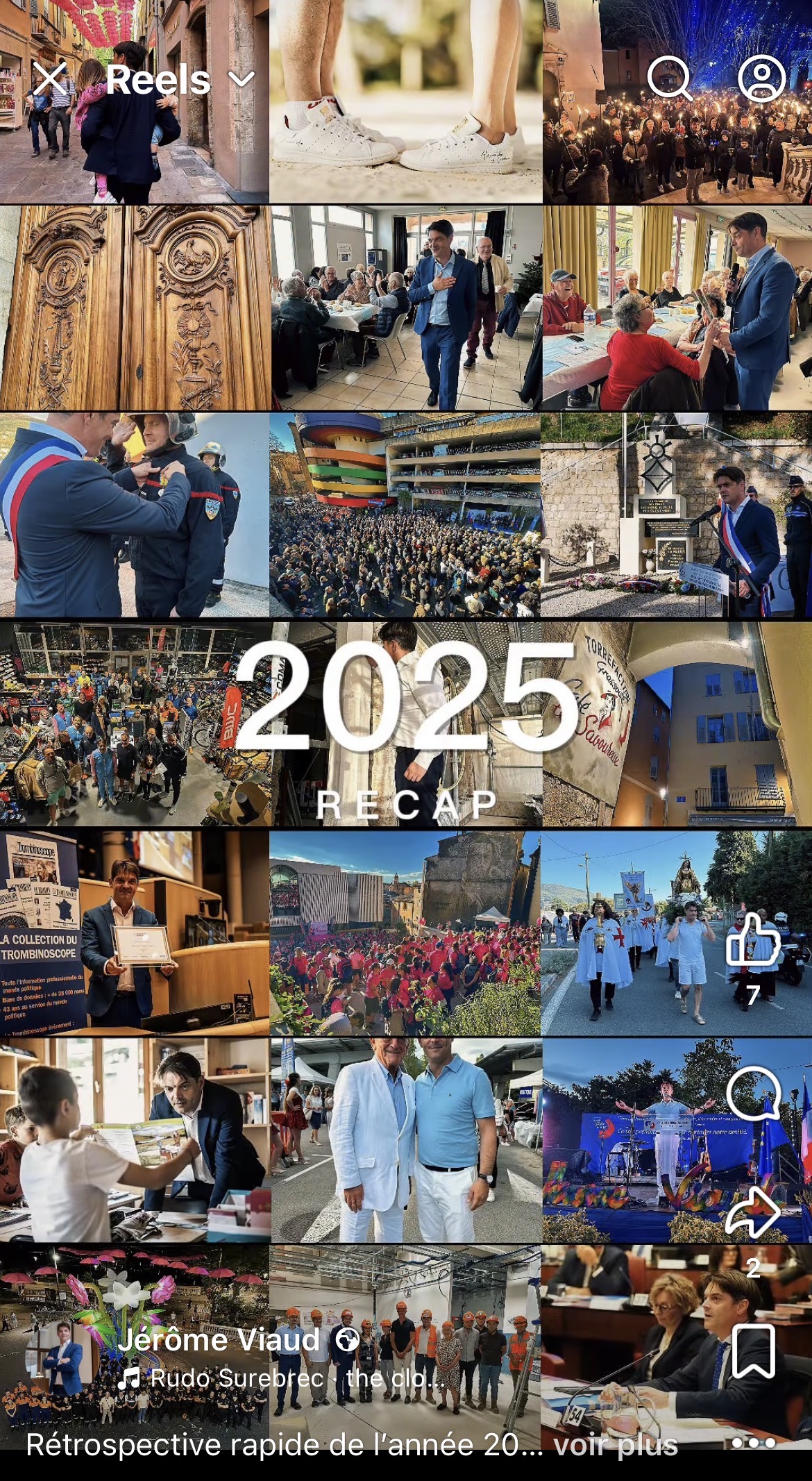
Task: Share this reel
Action: (753, 1212)
